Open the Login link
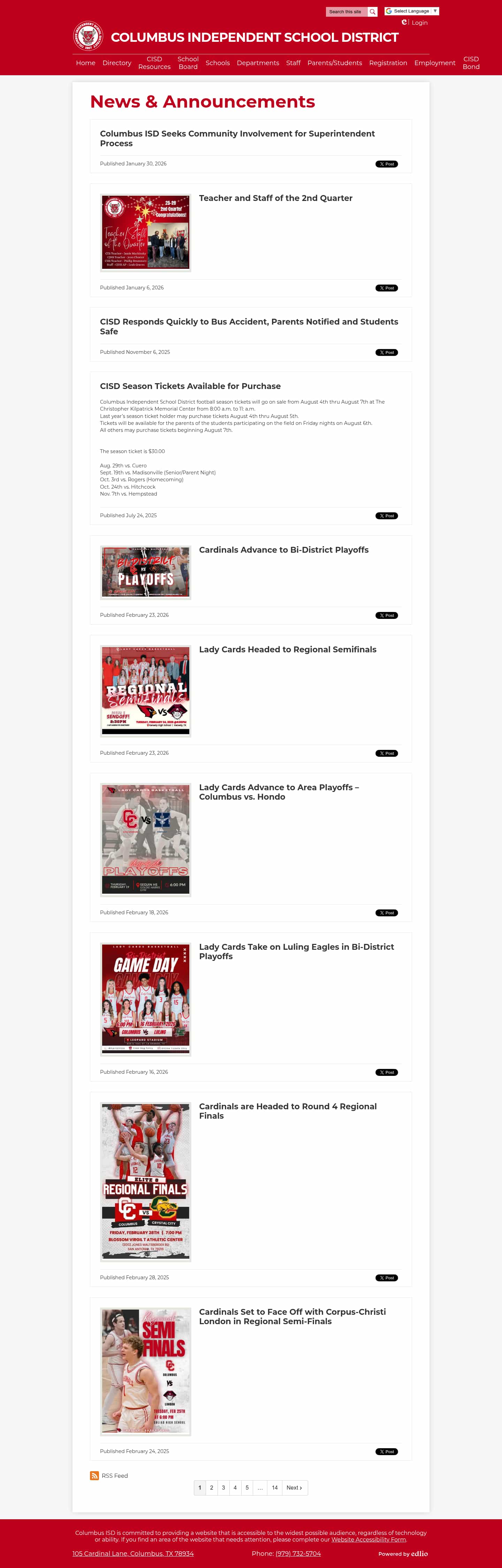Viewport: 502px width, 1568px height. pyautogui.click(x=419, y=23)
